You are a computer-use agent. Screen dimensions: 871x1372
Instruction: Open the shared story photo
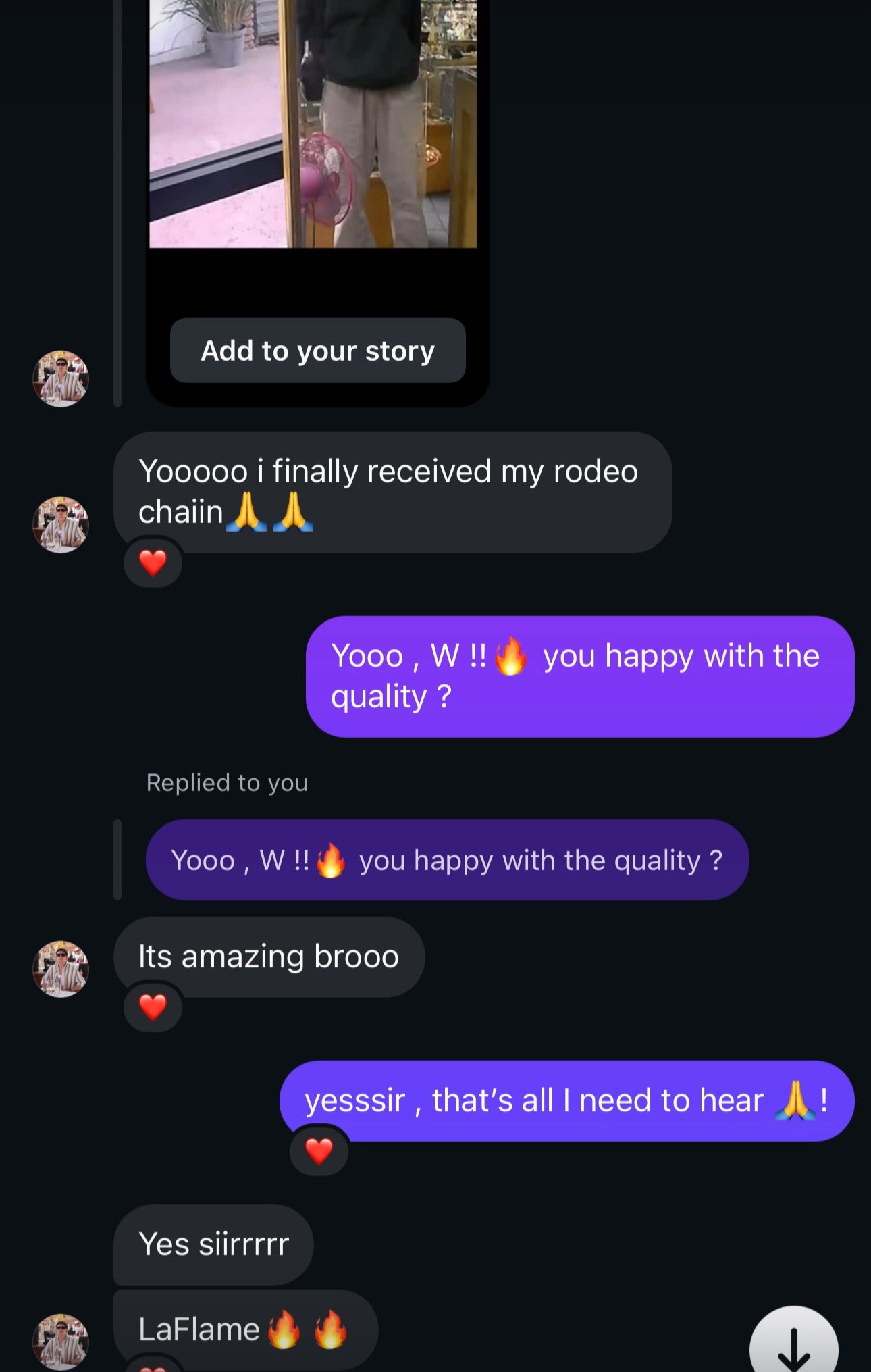(313, 125)
